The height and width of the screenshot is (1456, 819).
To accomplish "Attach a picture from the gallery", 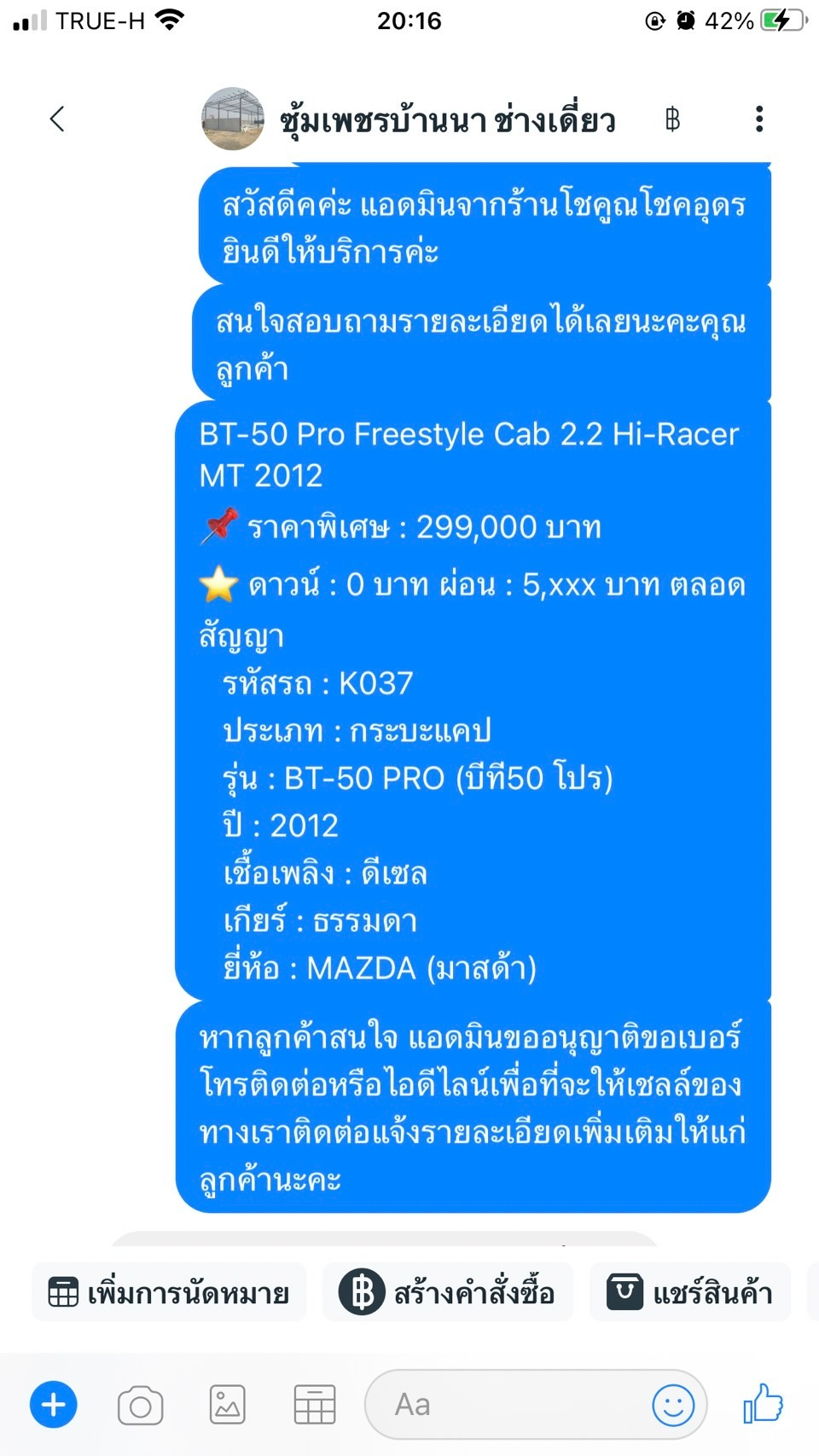I will click(228, 1405).
